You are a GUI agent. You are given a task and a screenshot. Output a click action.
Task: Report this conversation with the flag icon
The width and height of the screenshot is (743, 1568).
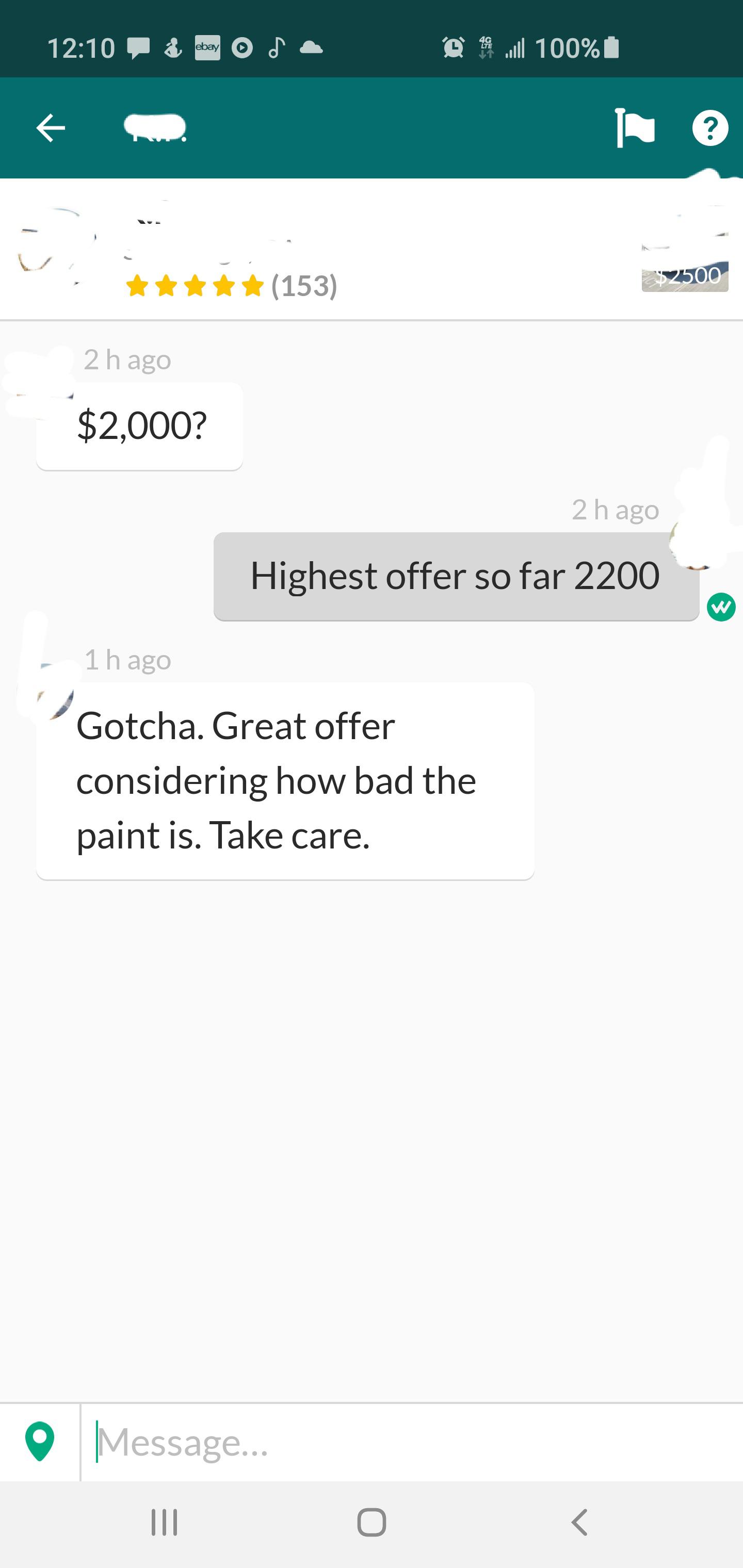tap(635, 128)
